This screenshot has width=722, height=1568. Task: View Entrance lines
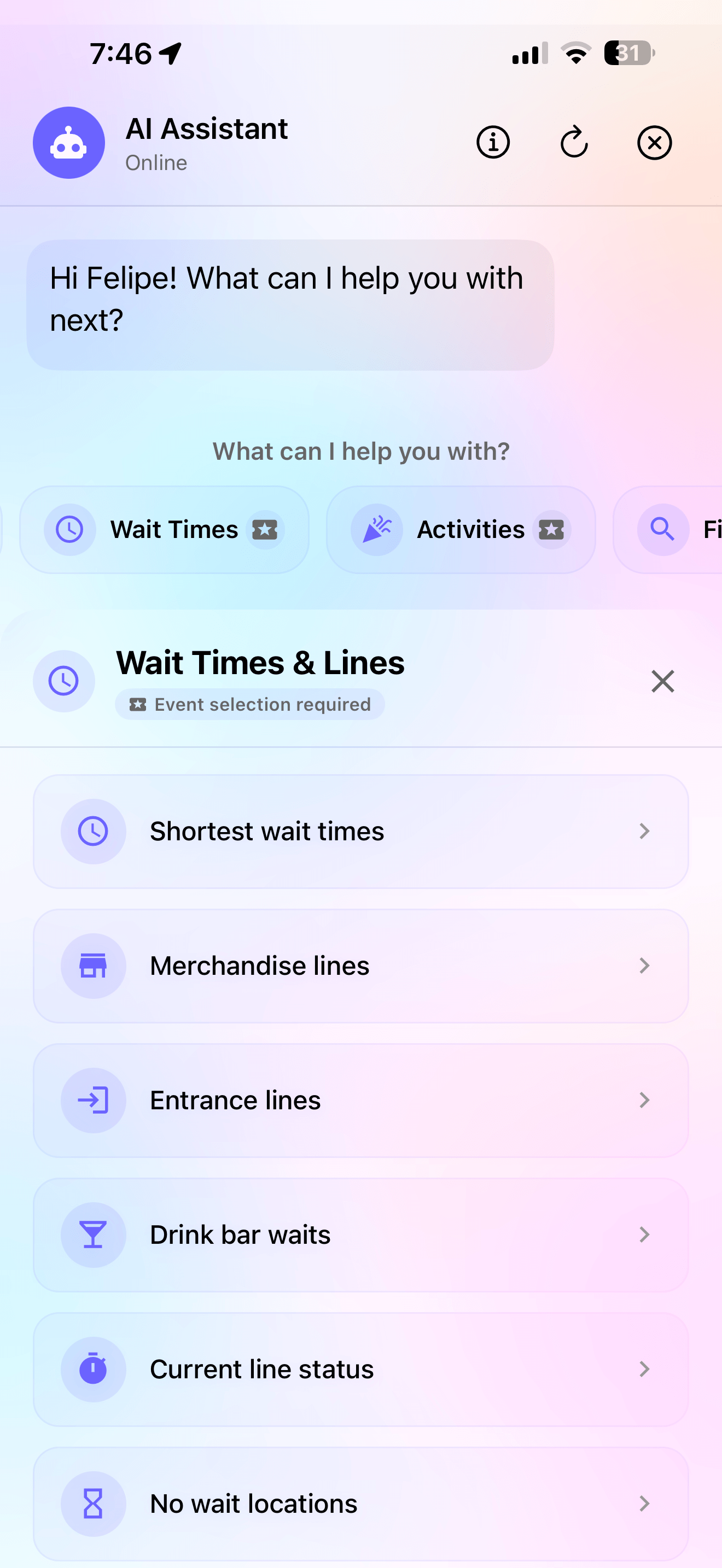360,1101
